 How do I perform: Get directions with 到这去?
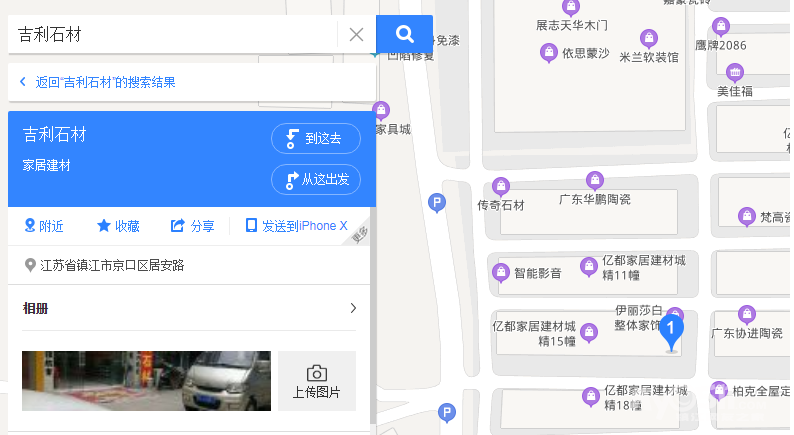coord(315,139)
